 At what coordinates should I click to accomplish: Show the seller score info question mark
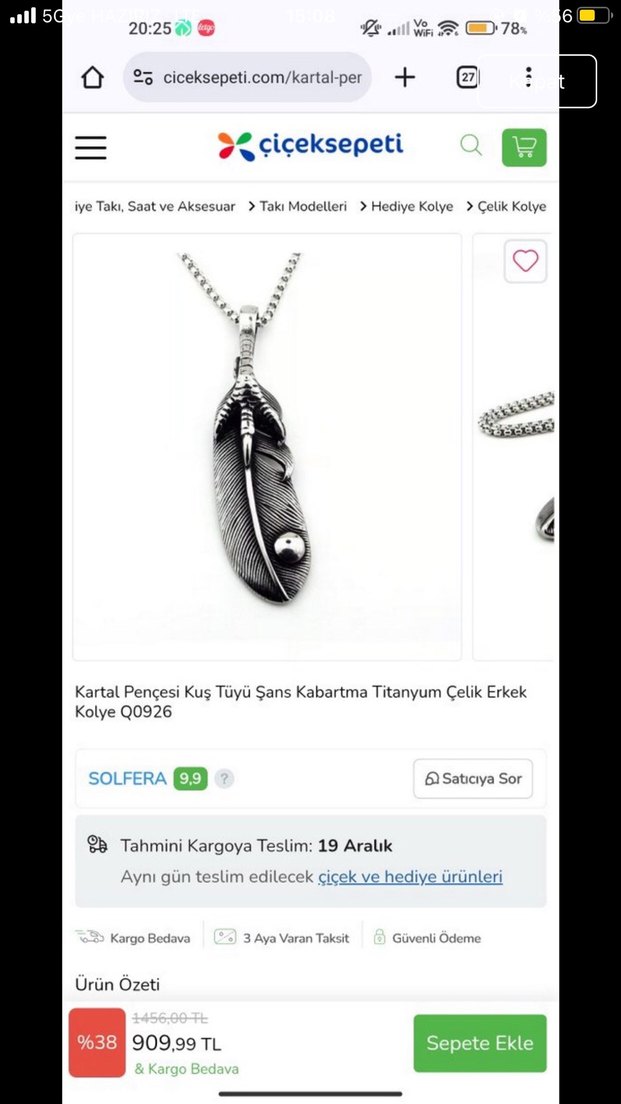[x=224, y=778]
